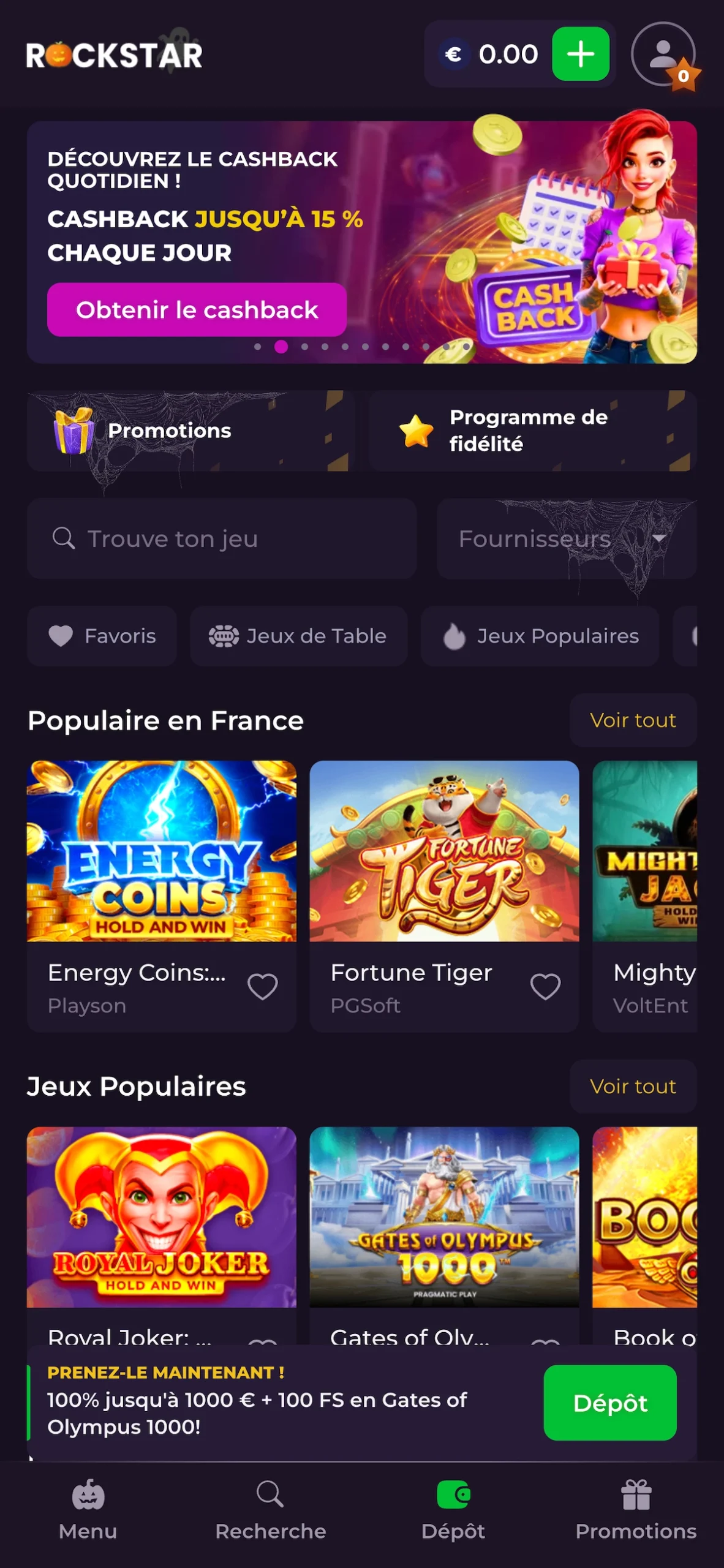Open the Fournisseurs dropdown
Screen dimensions: 724x1568
(567, 539)
